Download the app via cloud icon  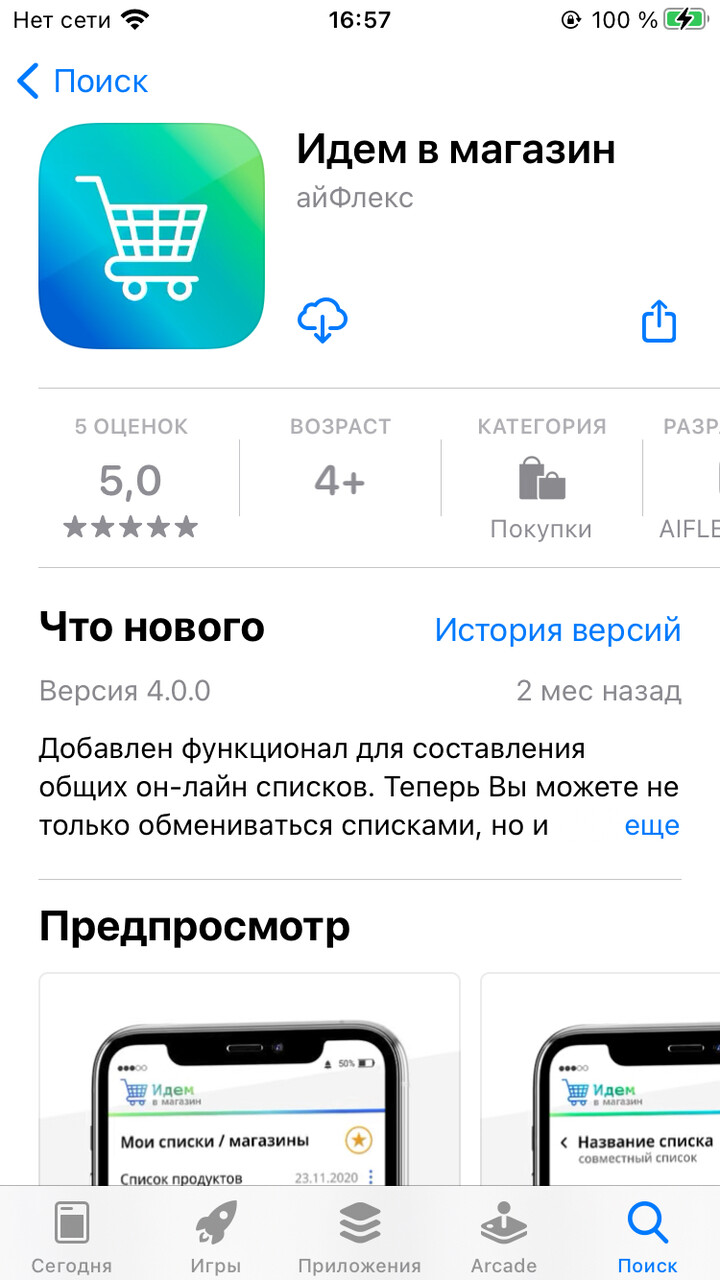tap(322, 321)
